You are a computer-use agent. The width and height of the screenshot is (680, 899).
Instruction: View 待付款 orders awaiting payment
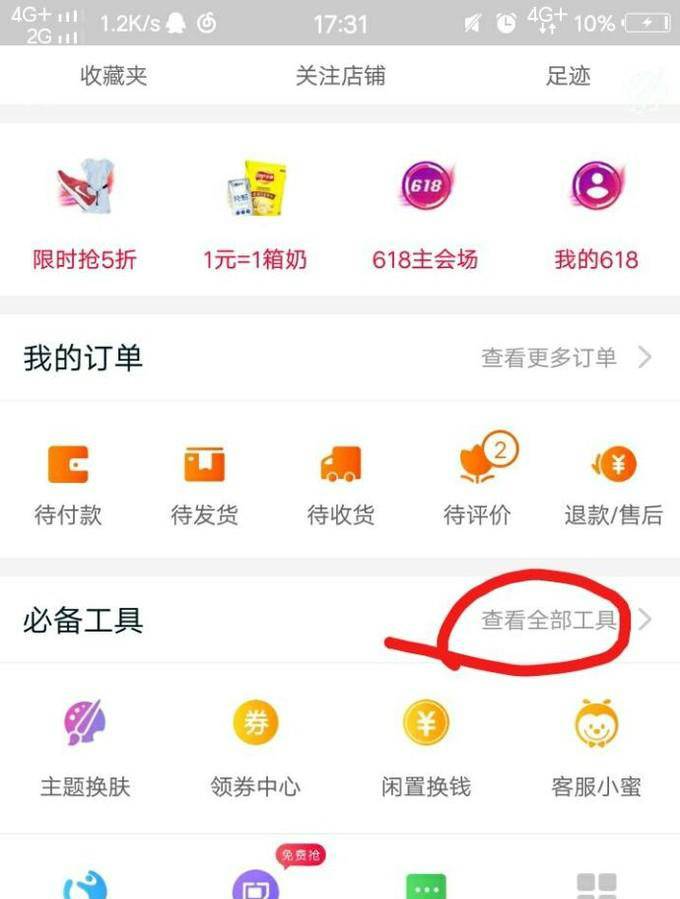pyautogui.click(x=68, y=485)
